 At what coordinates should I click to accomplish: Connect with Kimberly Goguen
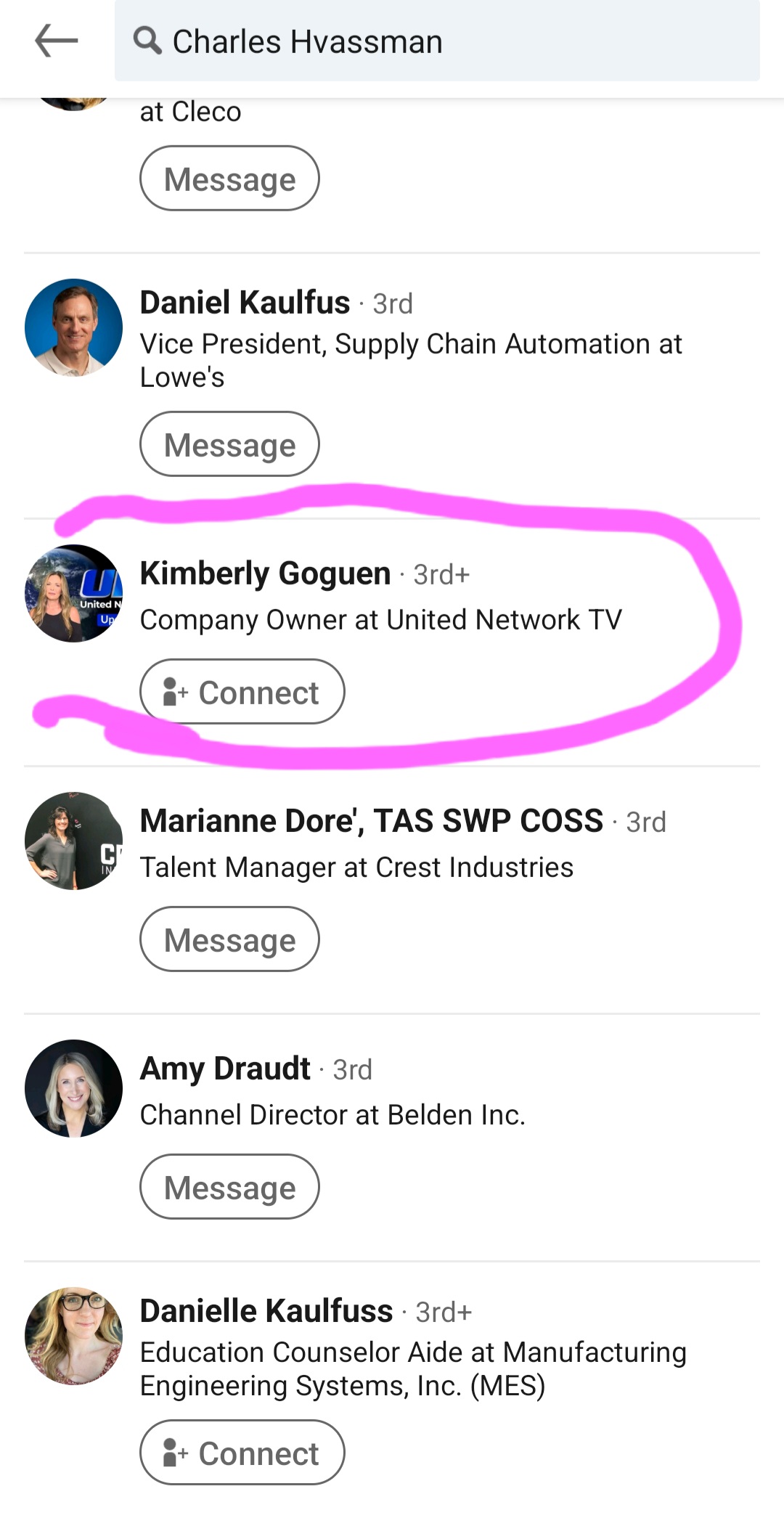pos(242,692)
